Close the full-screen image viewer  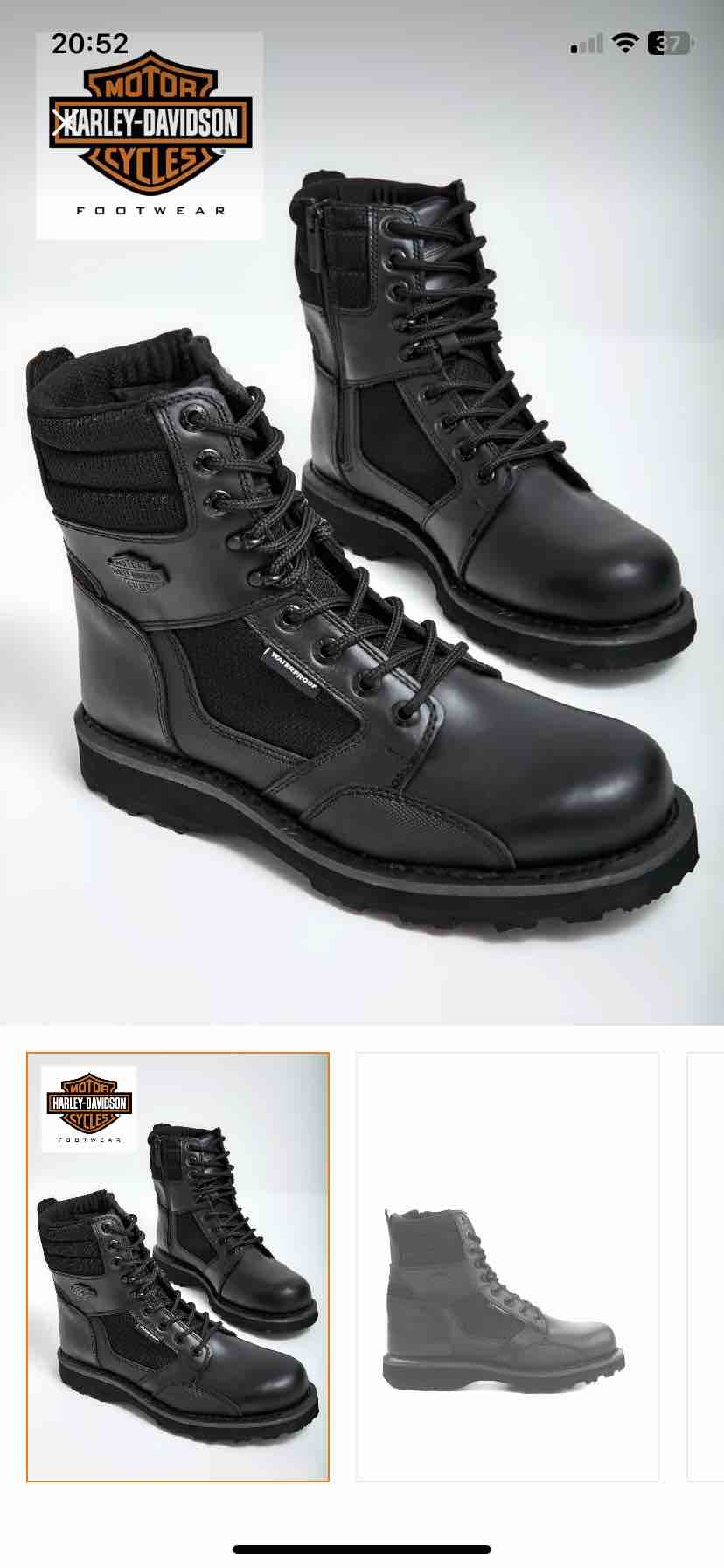coord(63,122)
